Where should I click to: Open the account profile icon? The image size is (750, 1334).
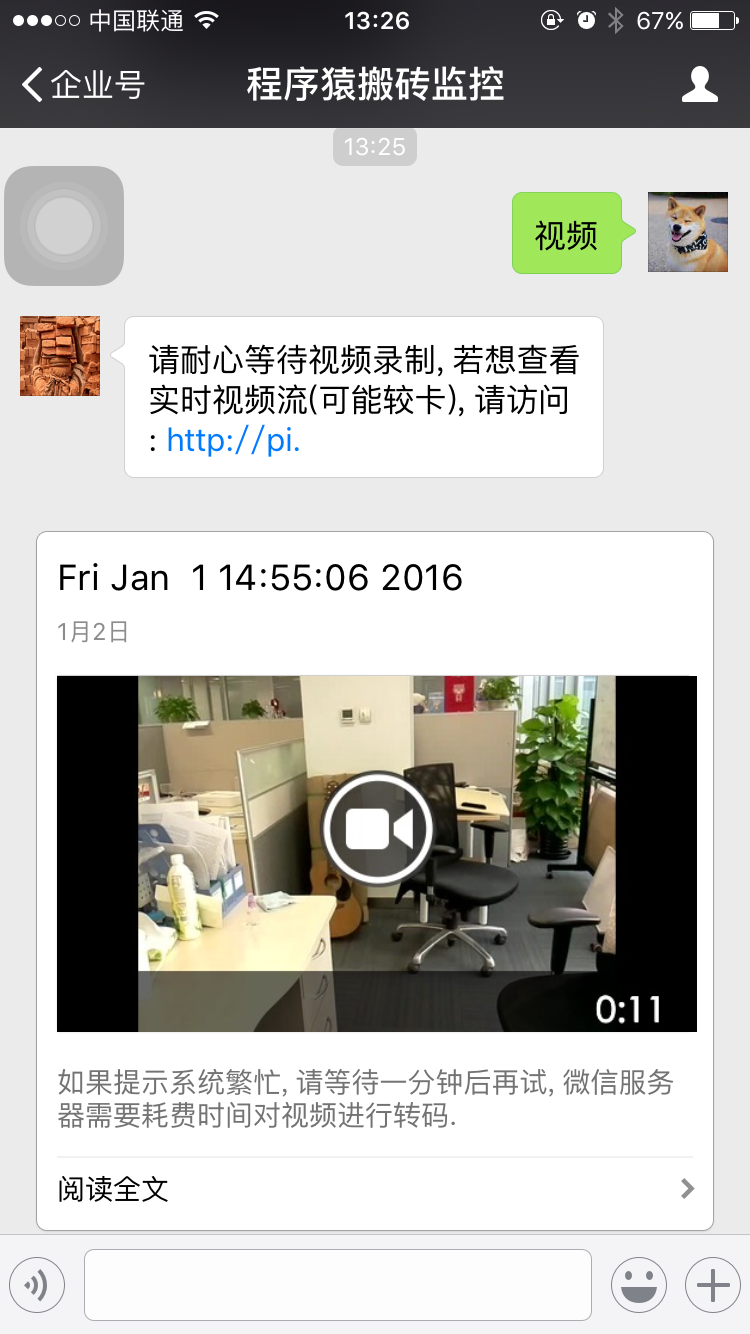pos(700,85)
